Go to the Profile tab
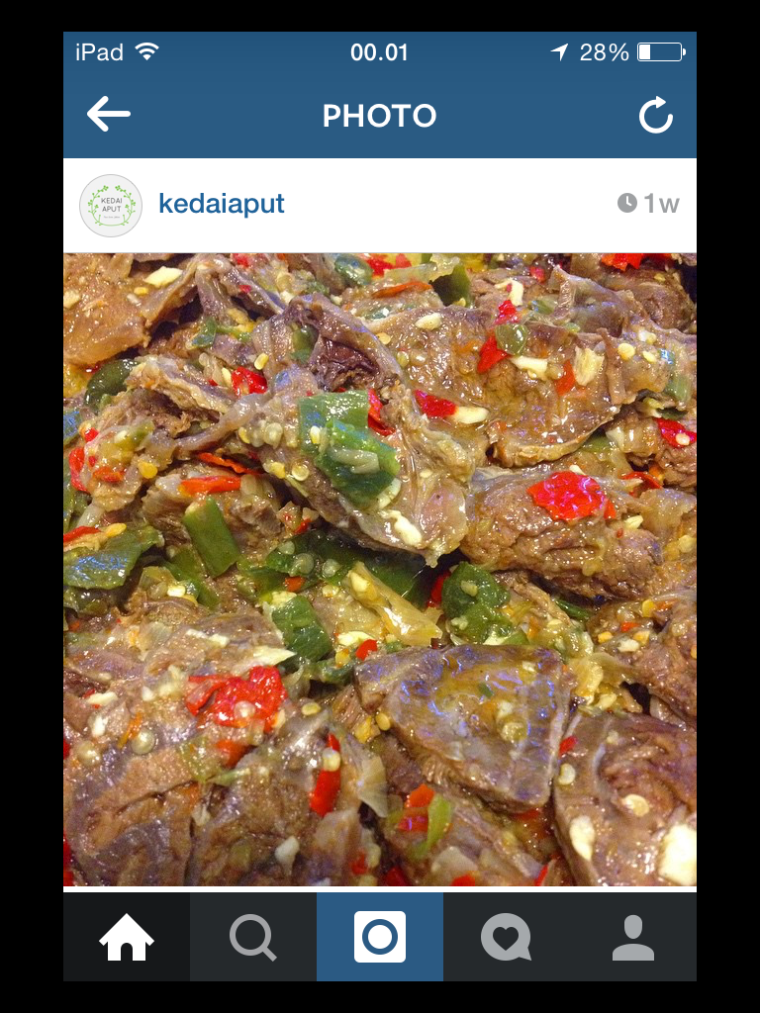 (x=633, y=937)
